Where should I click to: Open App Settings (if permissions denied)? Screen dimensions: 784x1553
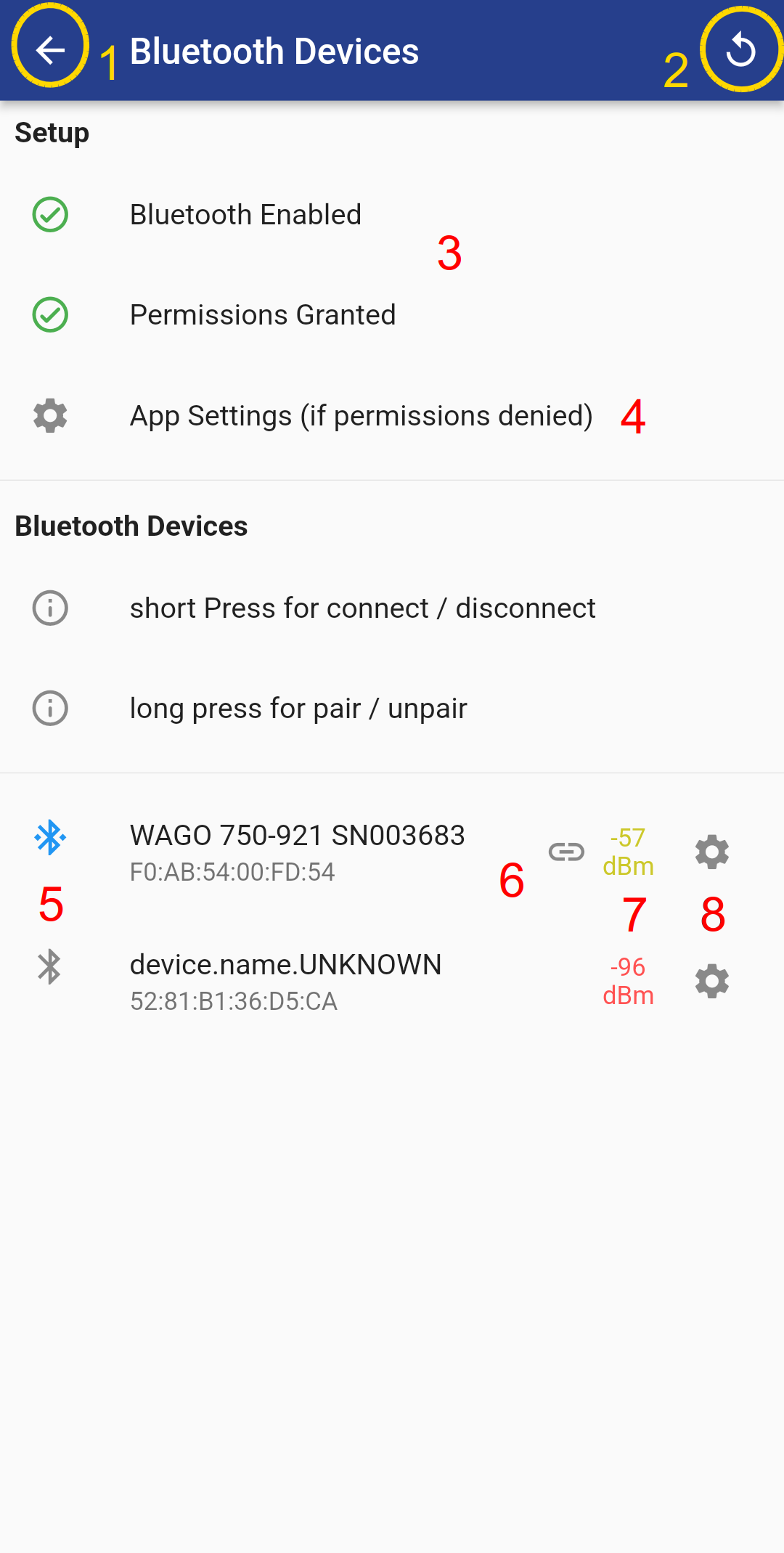[x=392, y=416]
